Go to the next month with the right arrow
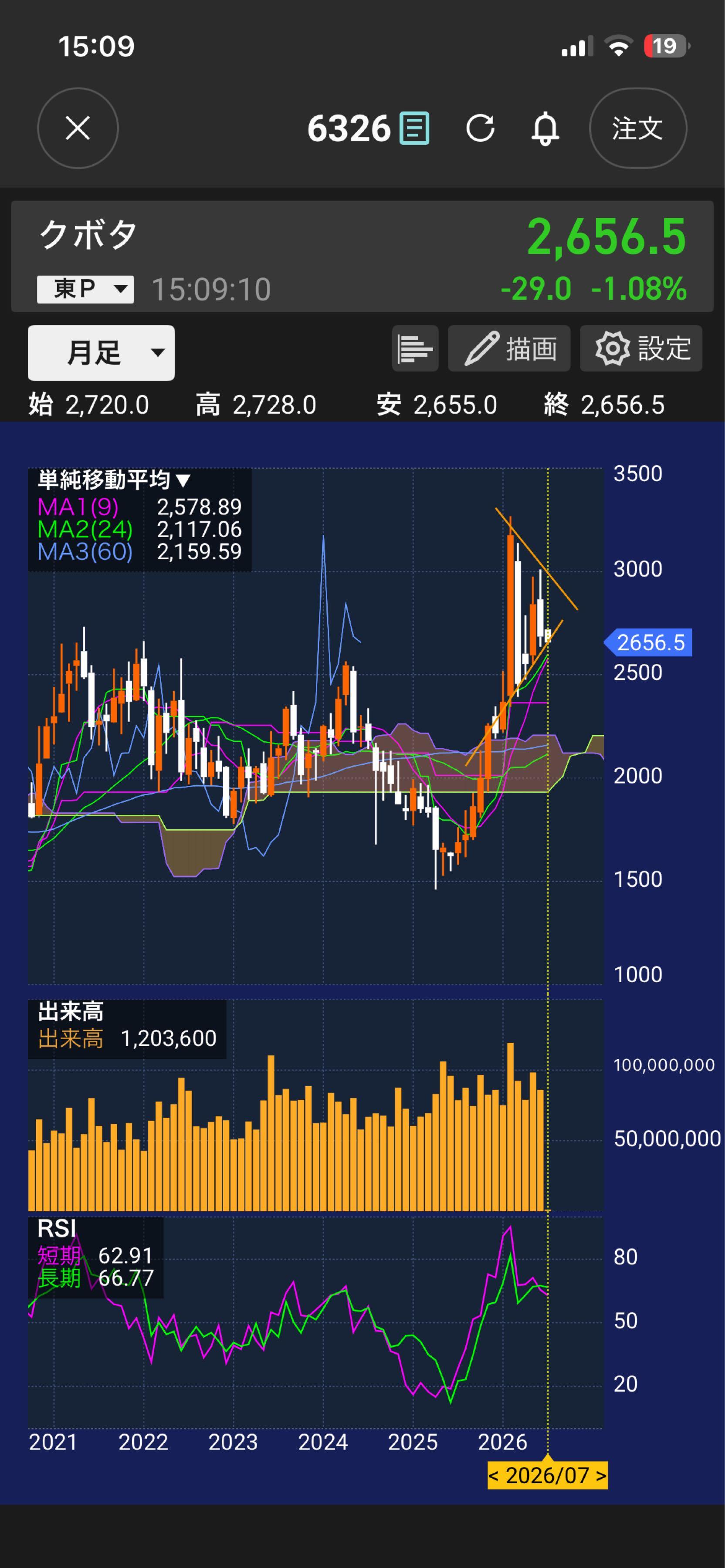 pos(601,1476)
